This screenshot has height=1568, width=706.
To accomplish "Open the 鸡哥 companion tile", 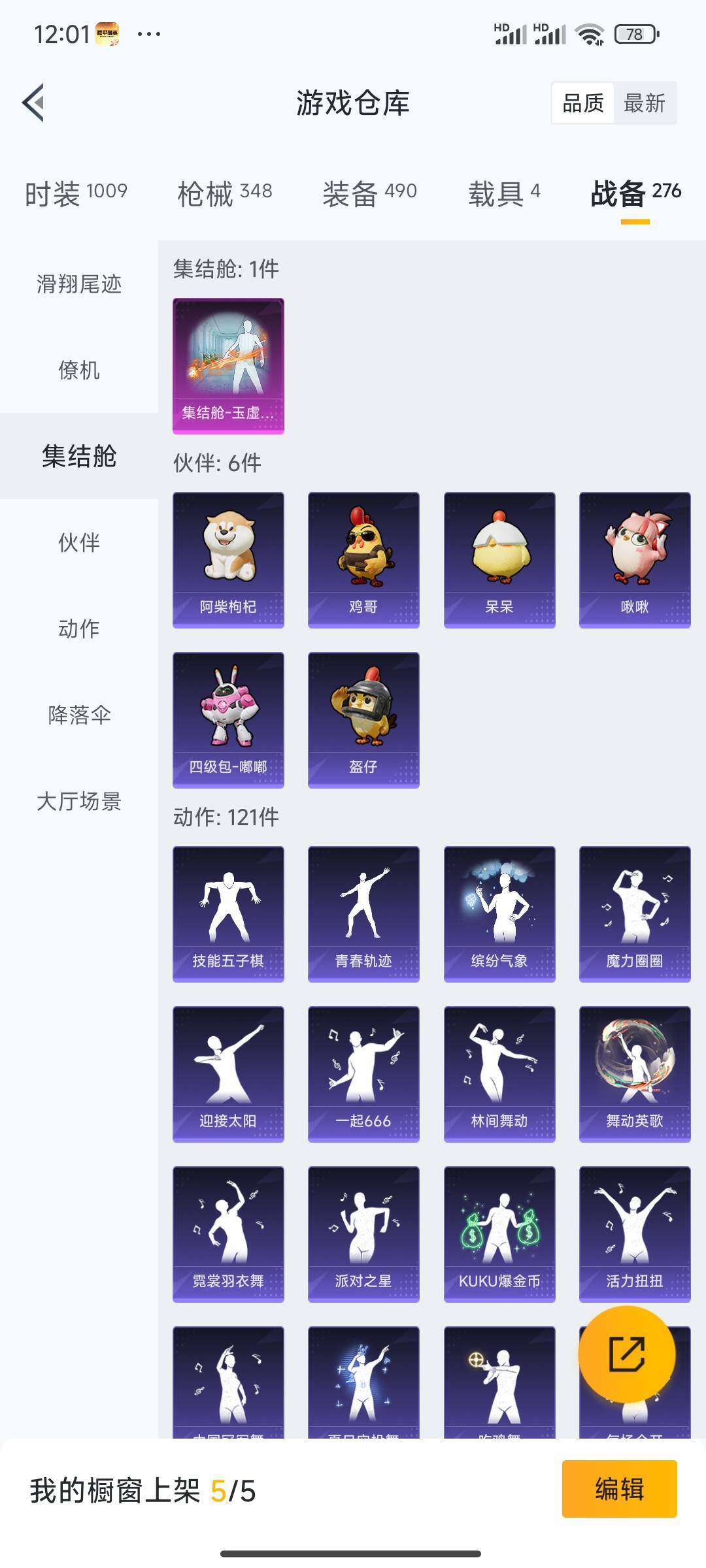I will (x=363, y=559).
